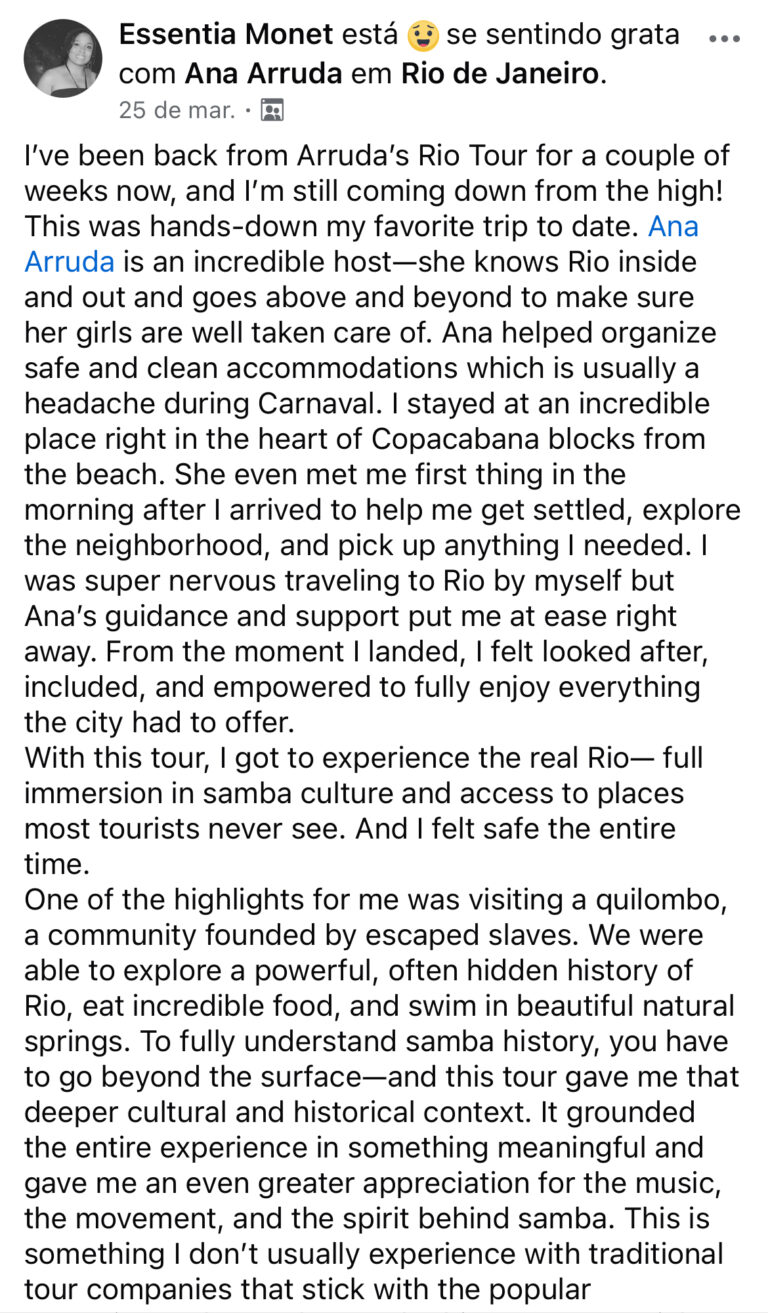Open Essentia Monet's profile picture
Viewport: 768px width, 1313px height.
point(62,58)
